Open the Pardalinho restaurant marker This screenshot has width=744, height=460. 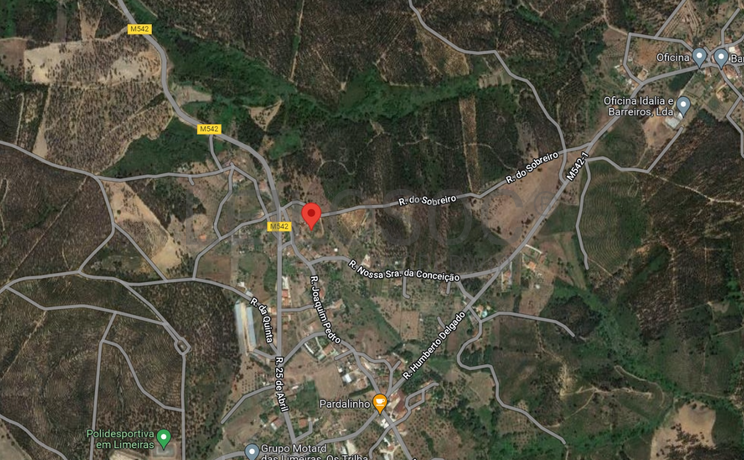(380, 404)
